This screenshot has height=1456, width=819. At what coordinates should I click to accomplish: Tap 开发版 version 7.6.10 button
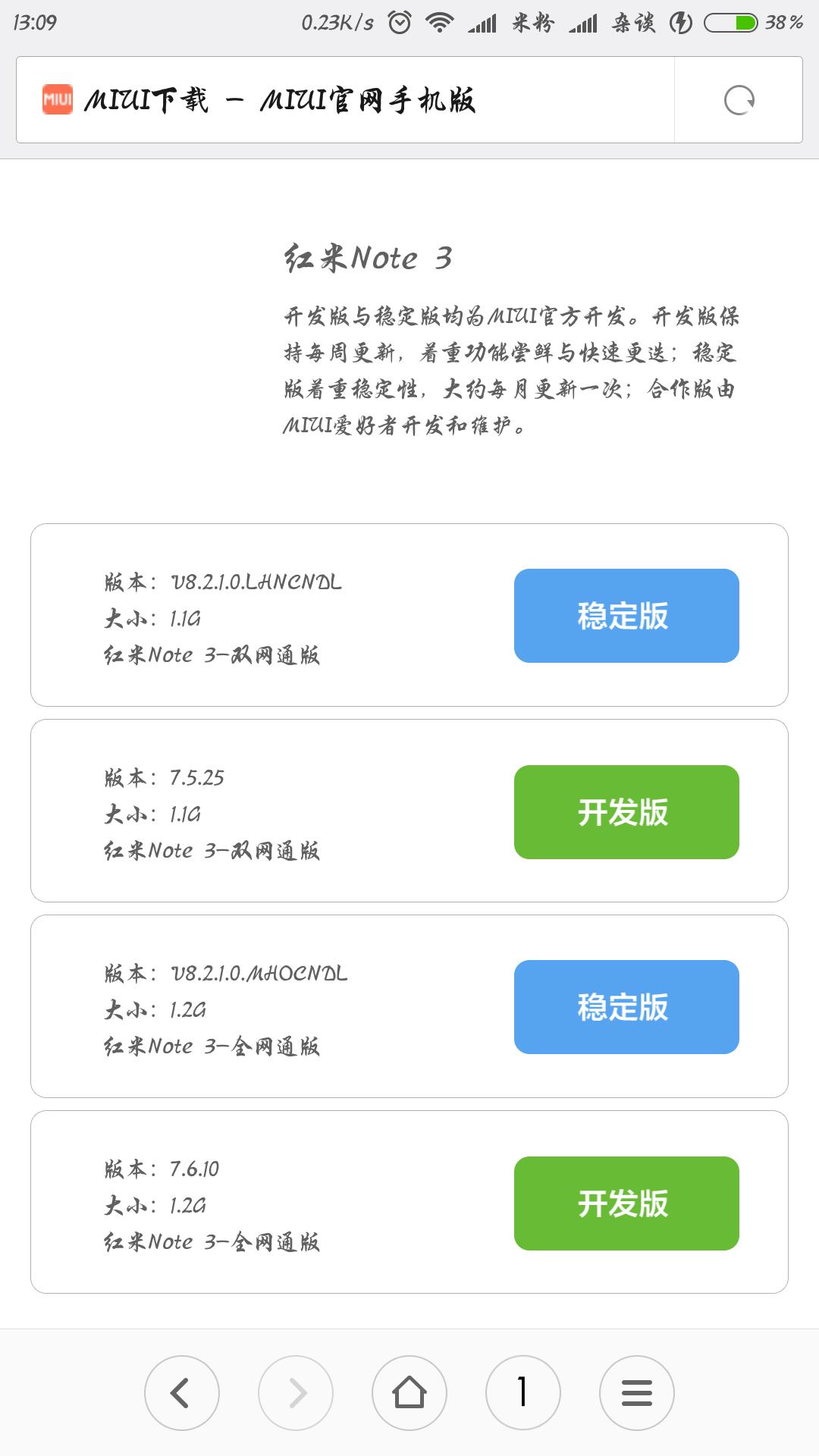click(x=626, y=1204)
